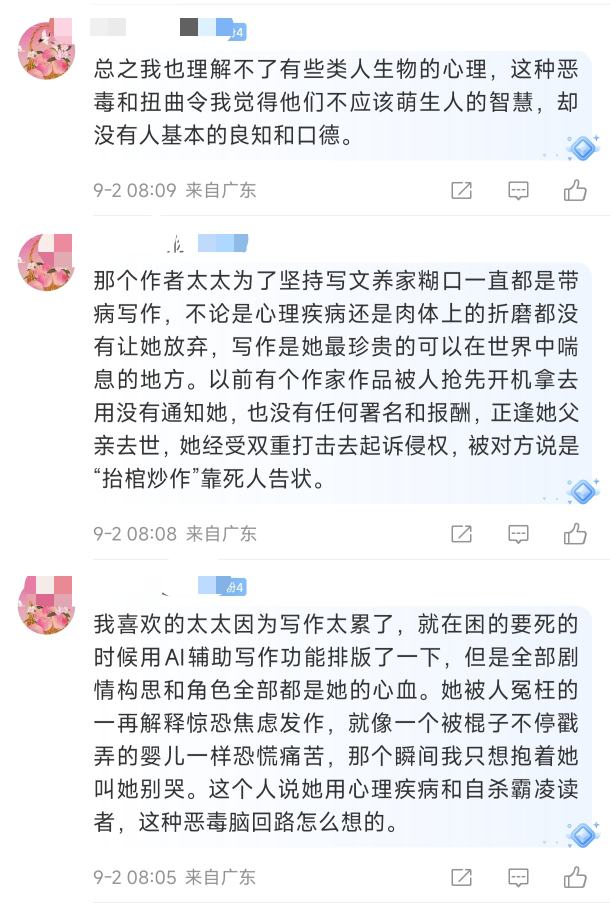Open commenter avatar beside the 08:08 comment
Screen dimensions: 610x905
[x=46, y=262]
